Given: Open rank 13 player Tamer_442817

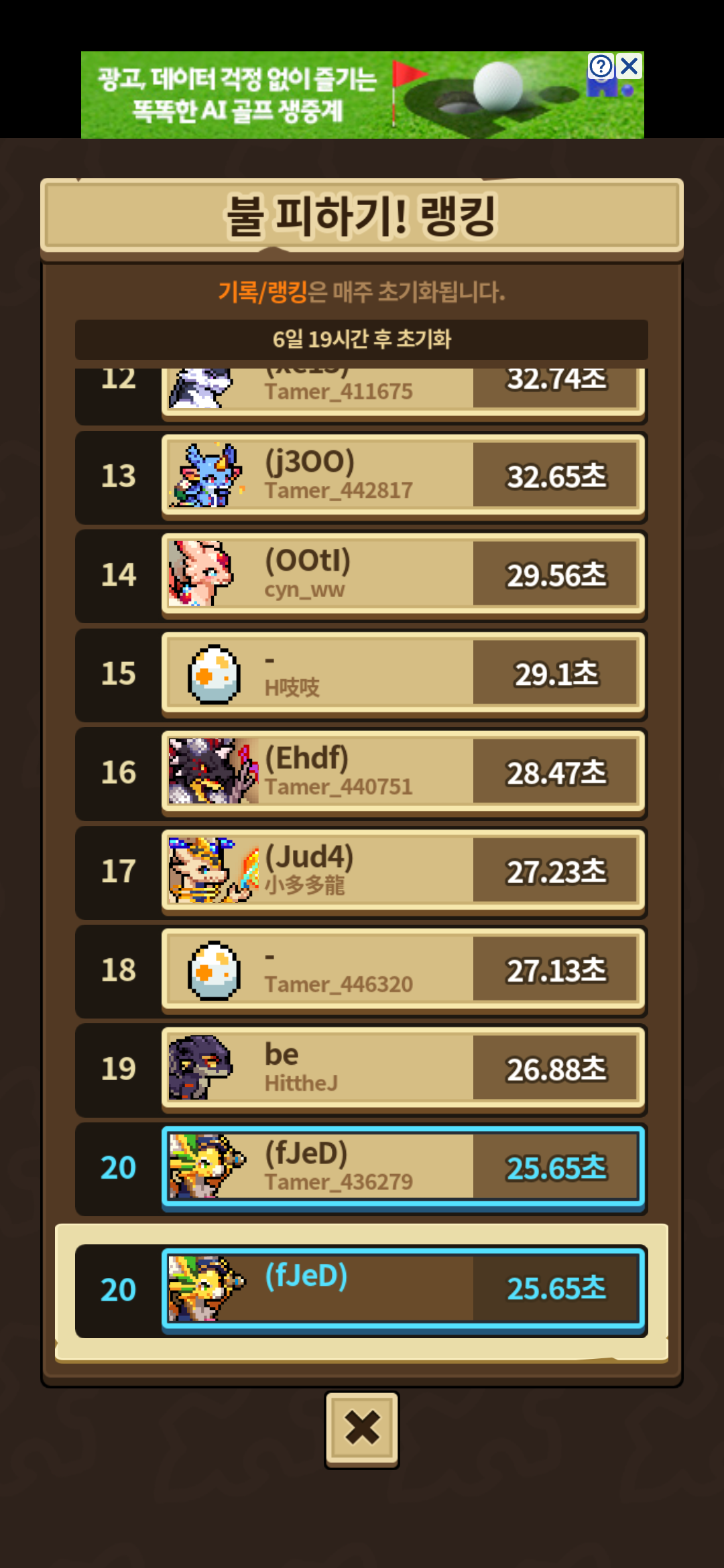Looking at the screenshot, I should (402, 475).
